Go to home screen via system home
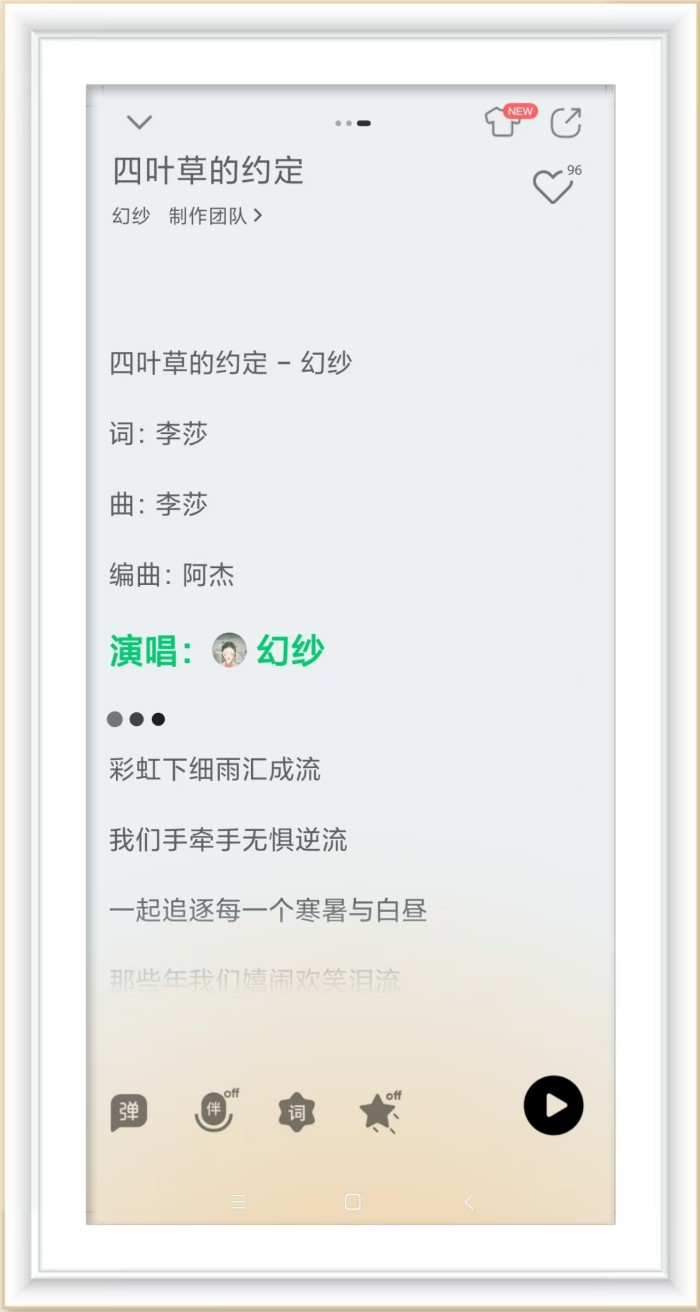This screenshot has width=700, height=1312. click(x=352, y=1202)
